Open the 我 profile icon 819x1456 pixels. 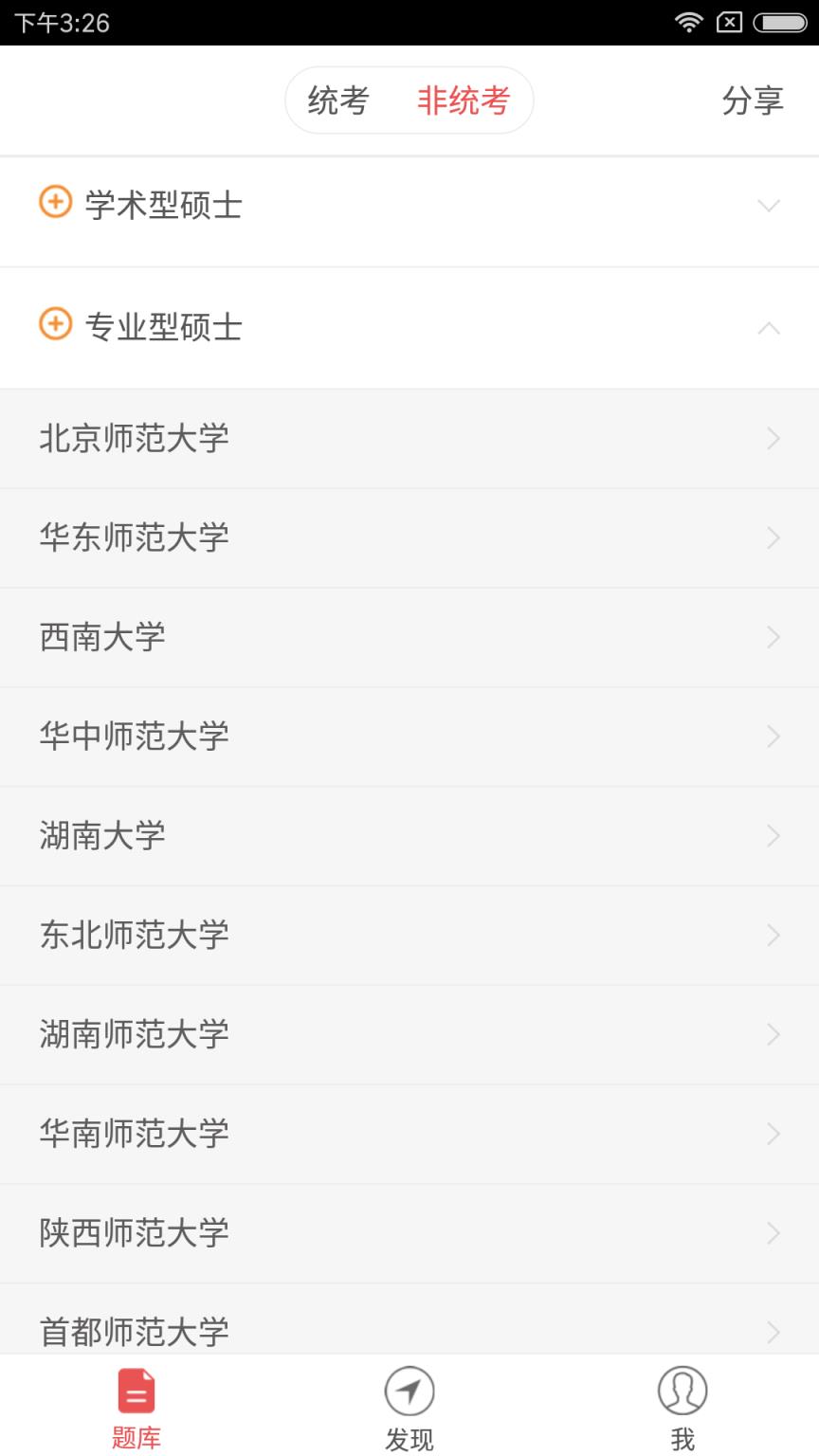point(682,1392)
